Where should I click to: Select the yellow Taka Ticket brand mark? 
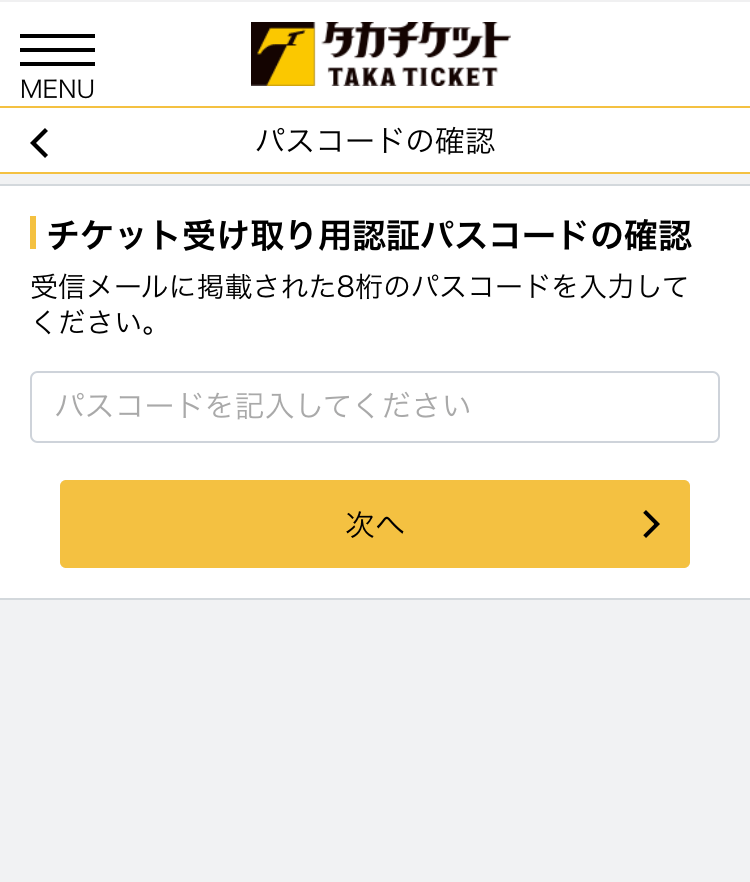point(282,53)
